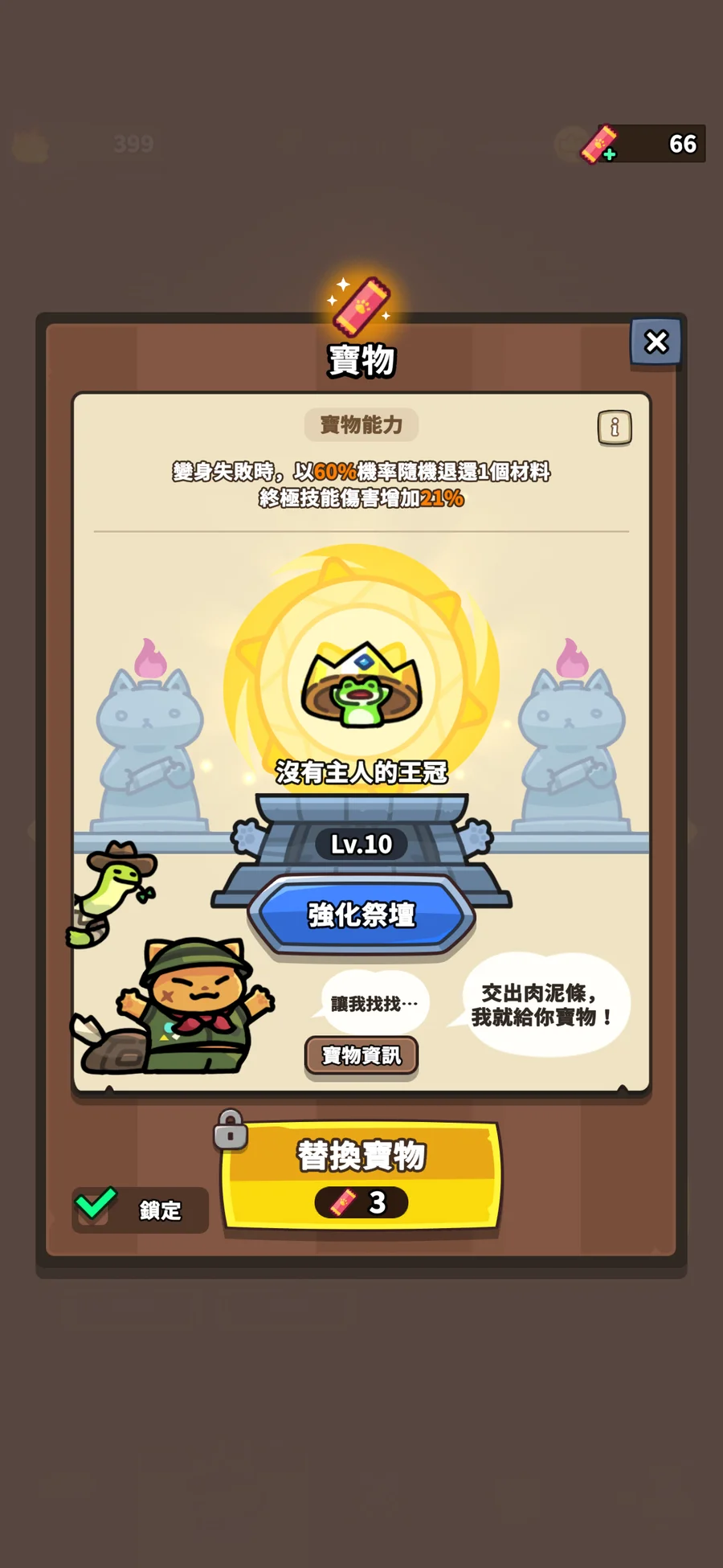Toggle the 鎖定 lock checkbox

[x=96, y=1206]
